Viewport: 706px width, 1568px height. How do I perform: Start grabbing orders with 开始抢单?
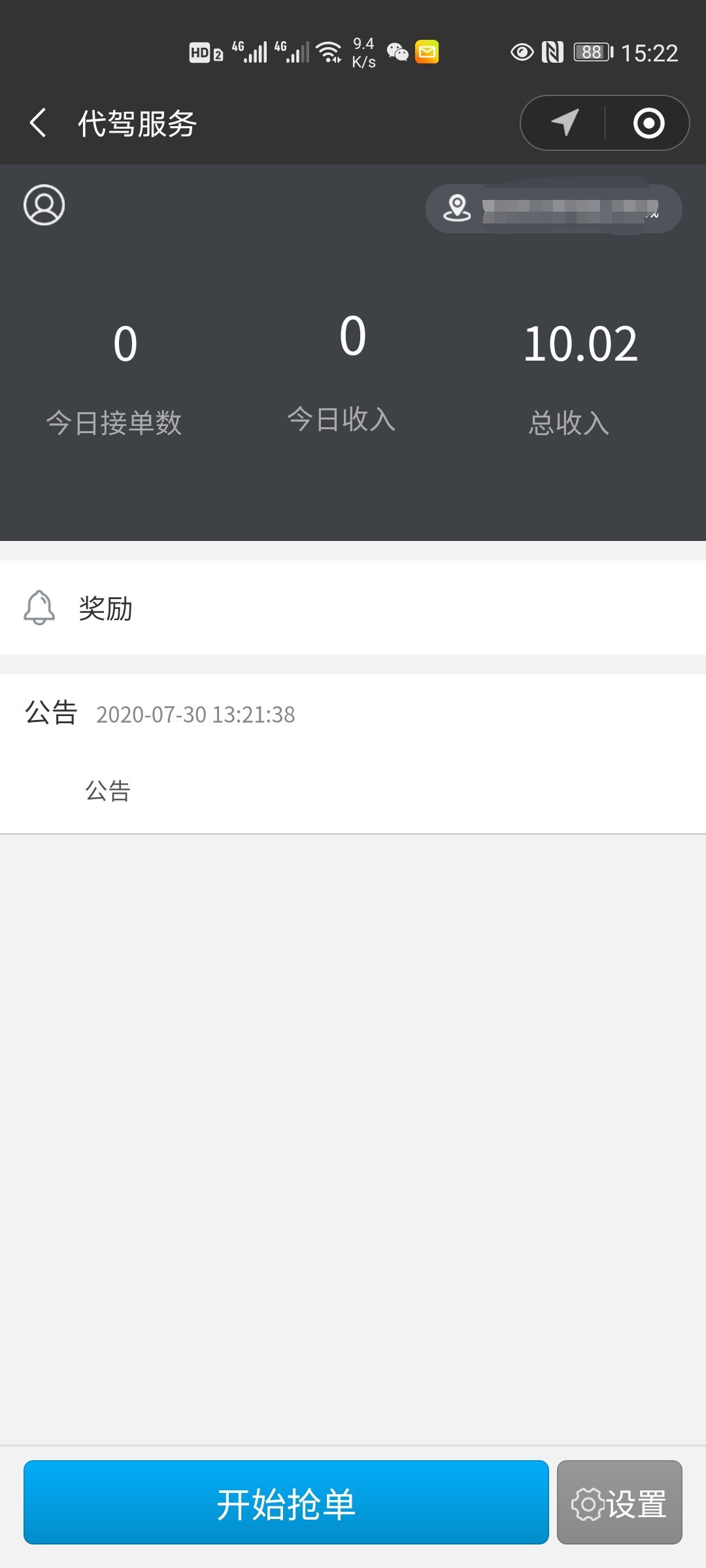[286, 1502]
